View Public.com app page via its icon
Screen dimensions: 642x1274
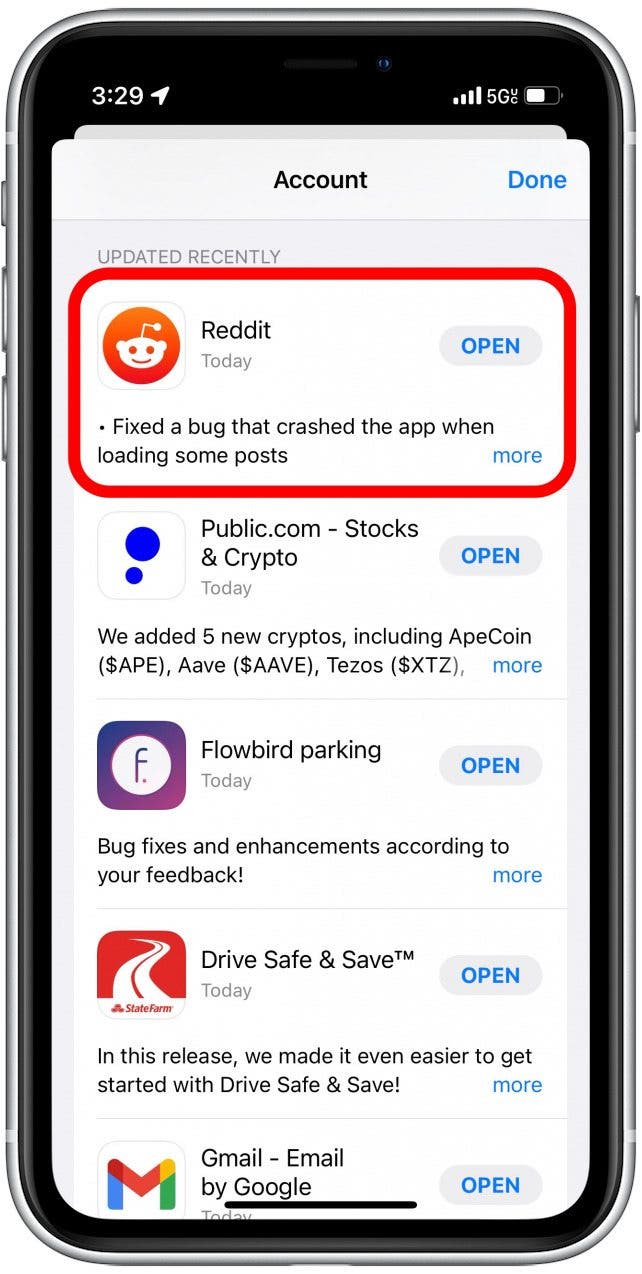click(x=141, y=556)
